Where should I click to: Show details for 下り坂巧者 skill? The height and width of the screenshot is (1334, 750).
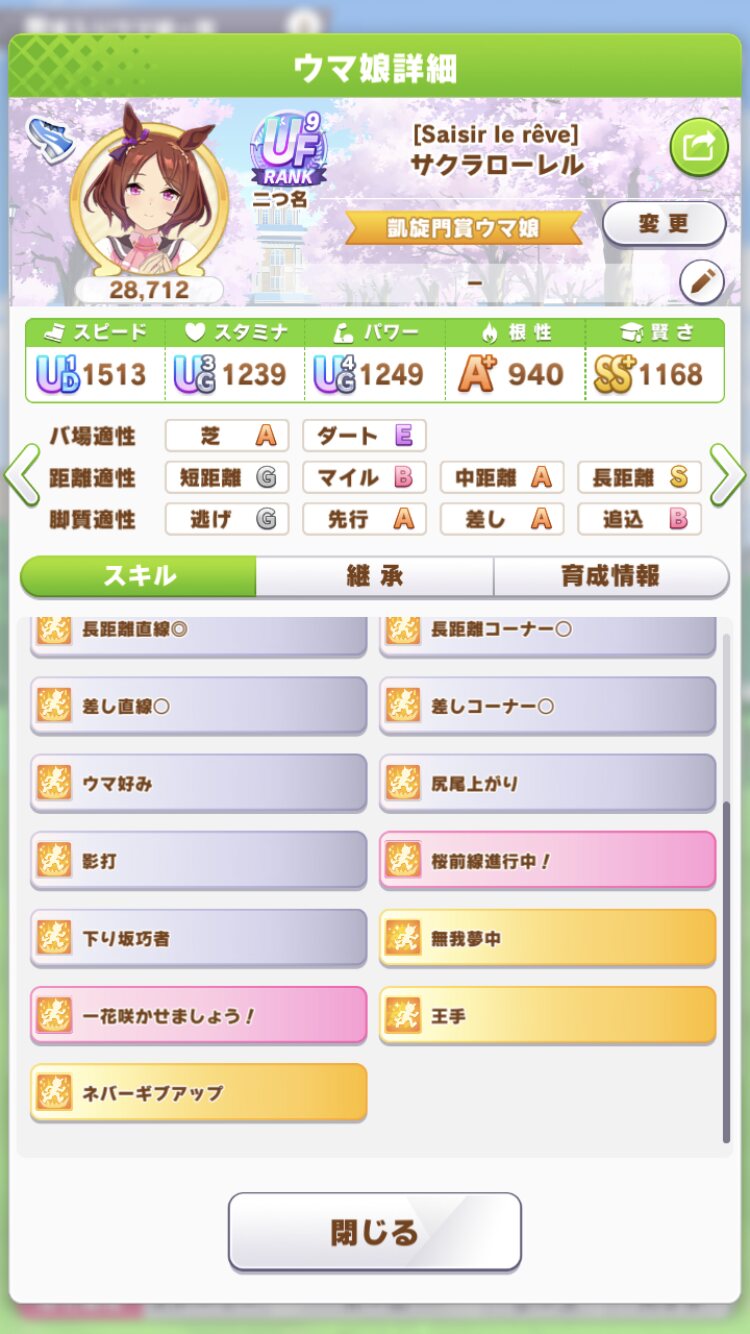[198, 938]
